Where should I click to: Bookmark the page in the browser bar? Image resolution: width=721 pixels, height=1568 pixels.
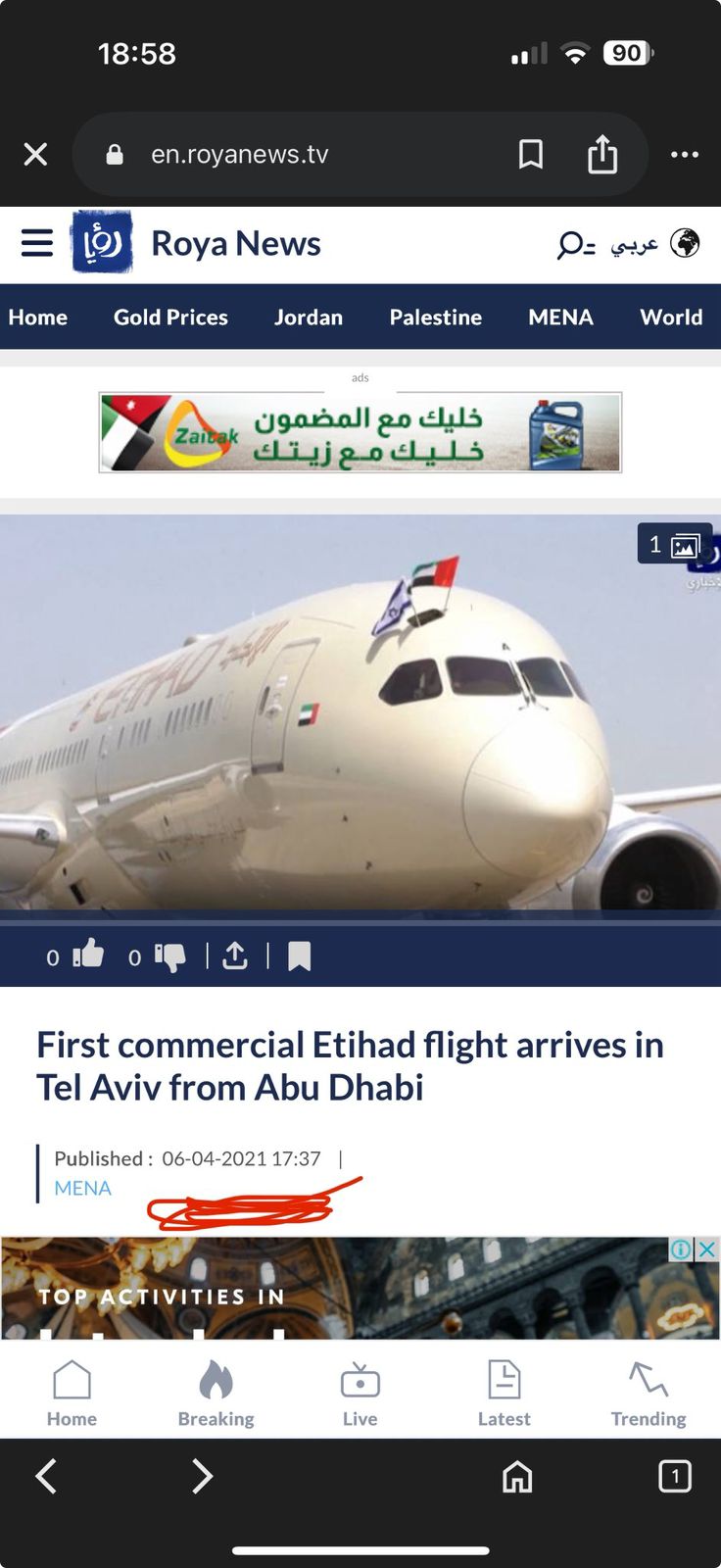[x=530, y=154]
